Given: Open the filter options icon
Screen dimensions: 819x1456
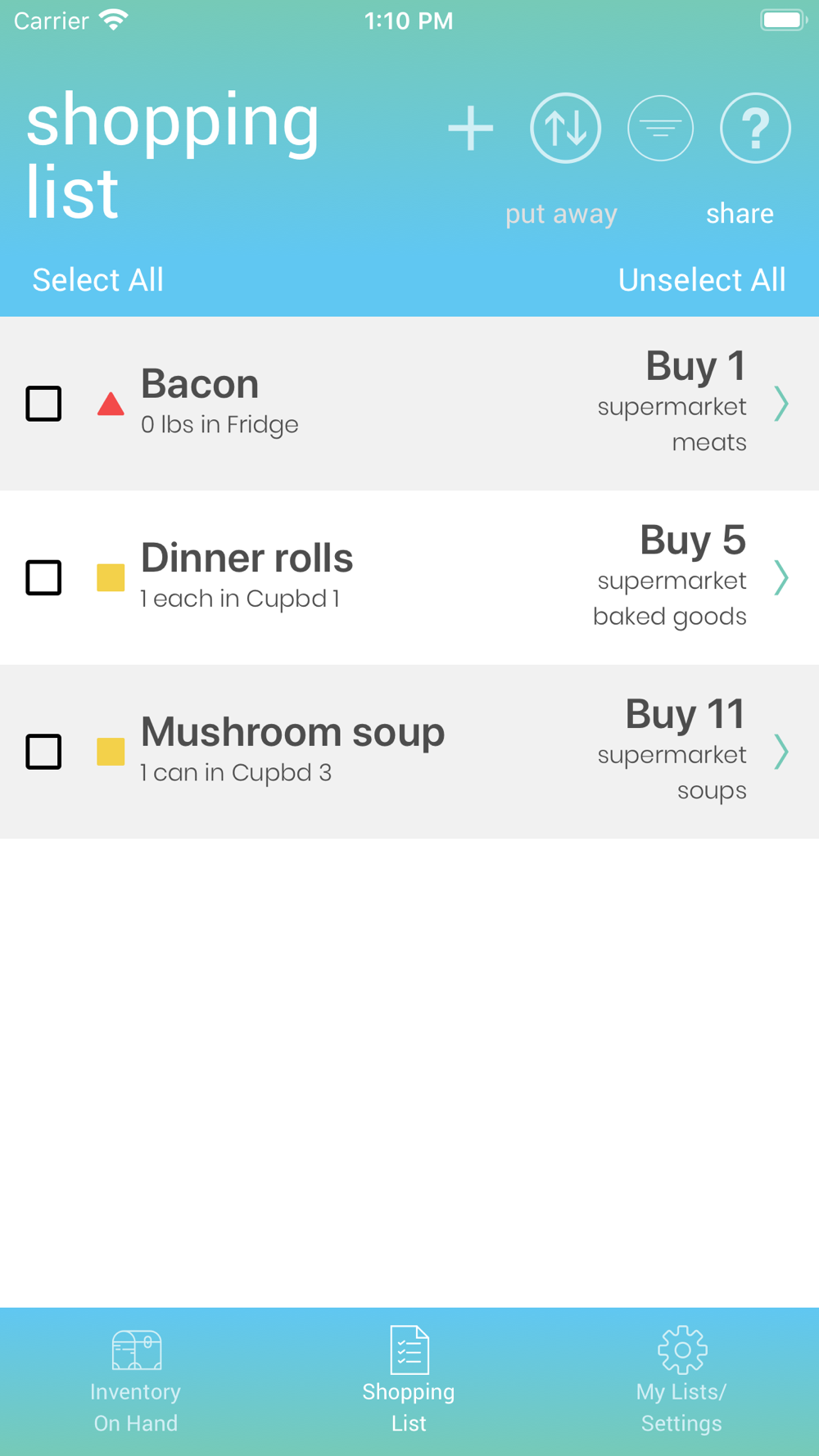Looking at the screenshot, I should tap(660, 129).
